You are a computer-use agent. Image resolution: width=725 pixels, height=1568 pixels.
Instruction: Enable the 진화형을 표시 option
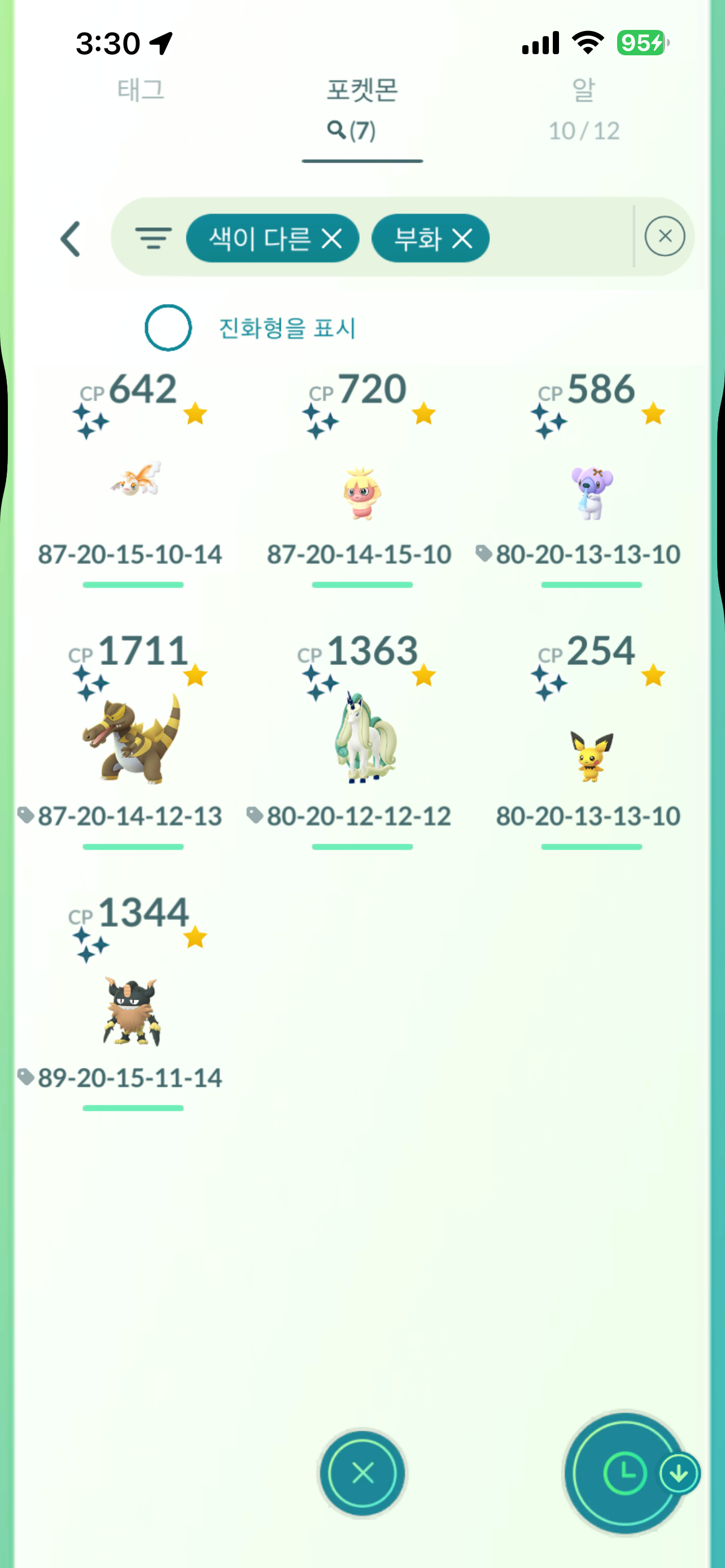pyautogui.click(x=168, y=328)
